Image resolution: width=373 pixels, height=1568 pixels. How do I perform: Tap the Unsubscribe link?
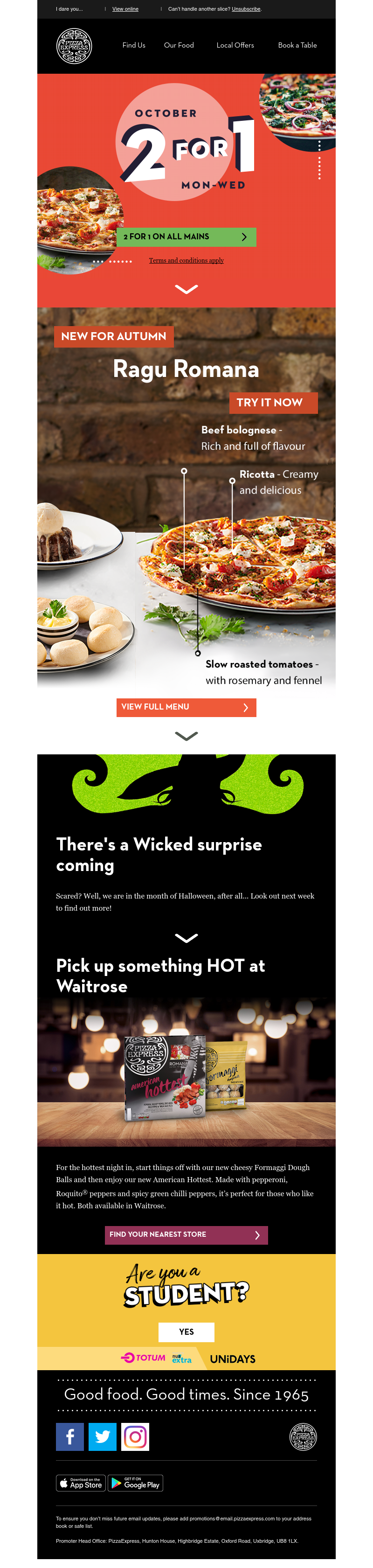coord(246,9)
